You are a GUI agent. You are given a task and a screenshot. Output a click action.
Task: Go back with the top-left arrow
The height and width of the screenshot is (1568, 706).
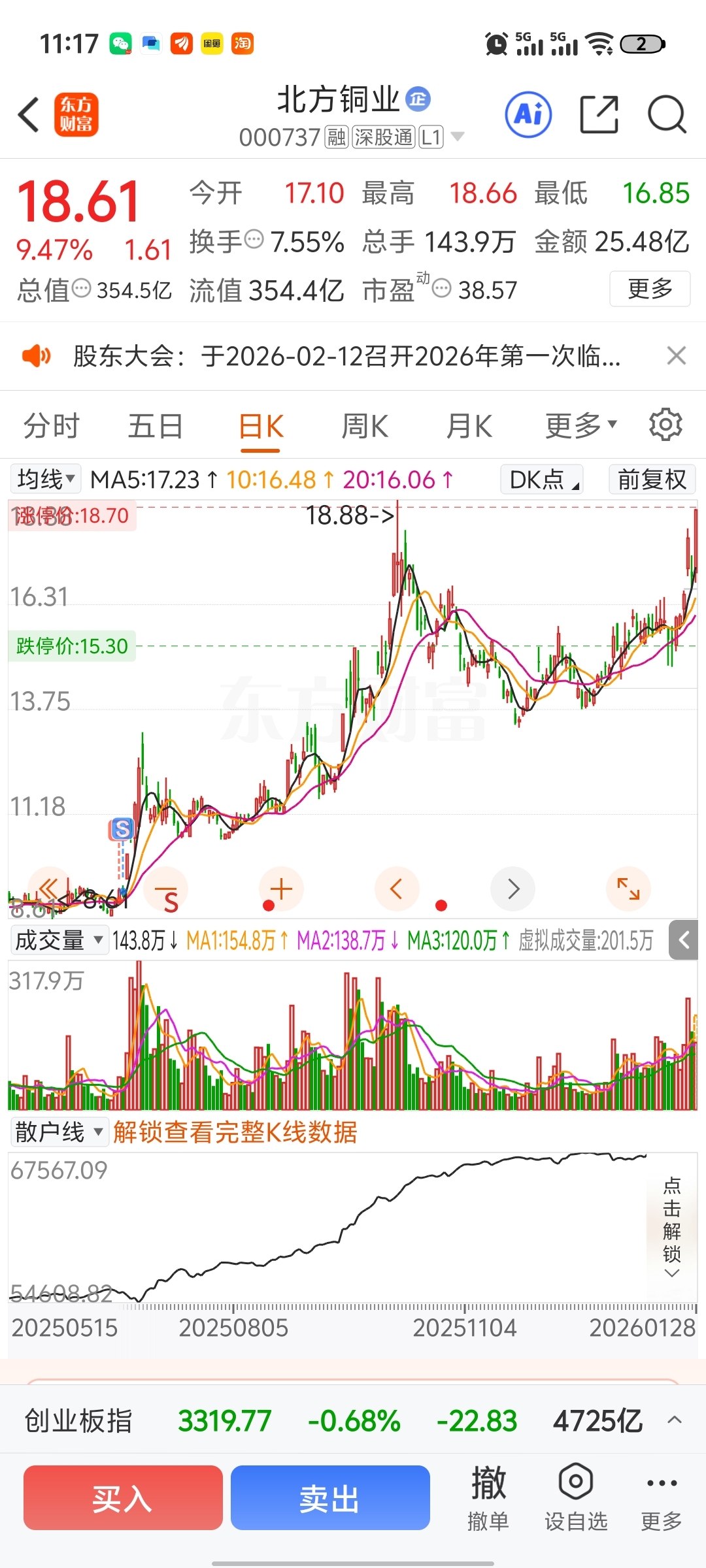29,115
